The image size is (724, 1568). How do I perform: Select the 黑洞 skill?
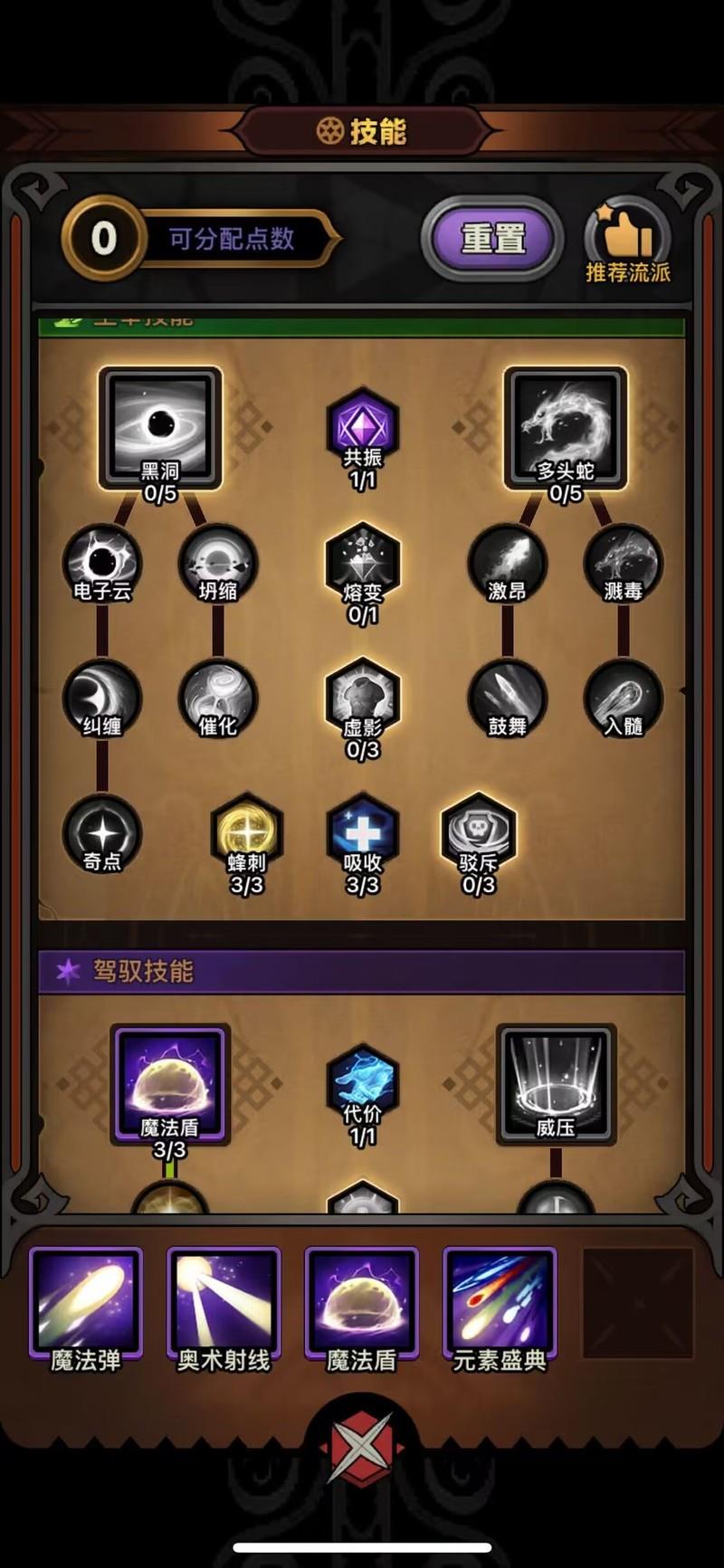click(160, 427)
